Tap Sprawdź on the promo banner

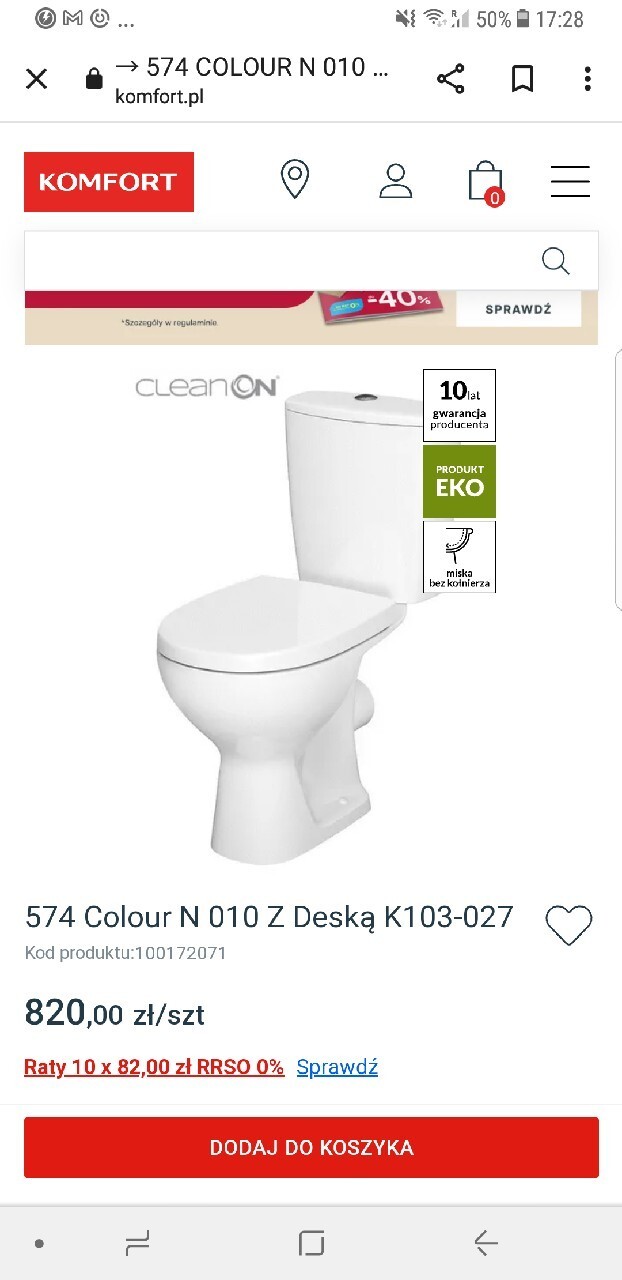pos(518,309)
